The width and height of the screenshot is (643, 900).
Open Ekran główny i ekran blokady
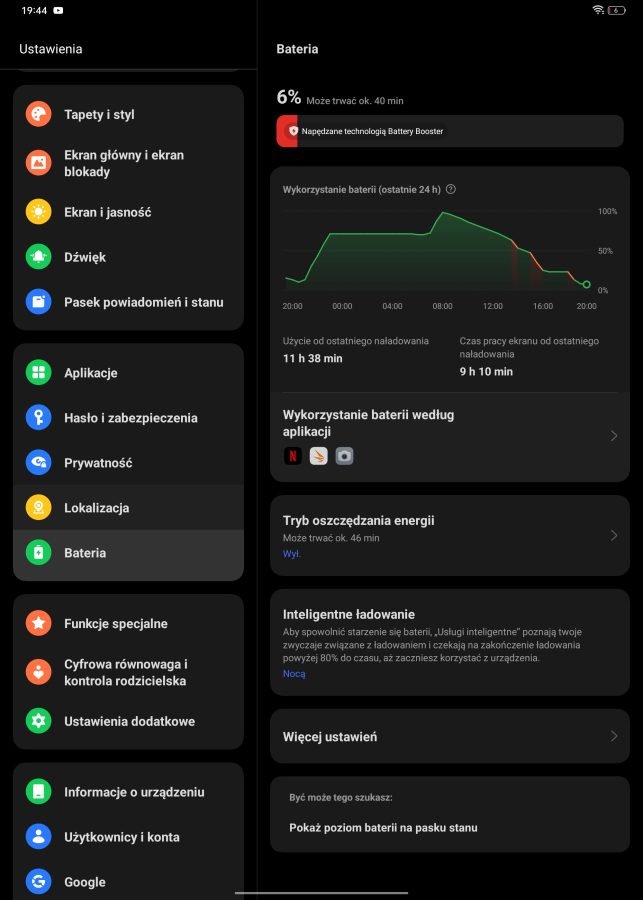pos(128,163)
